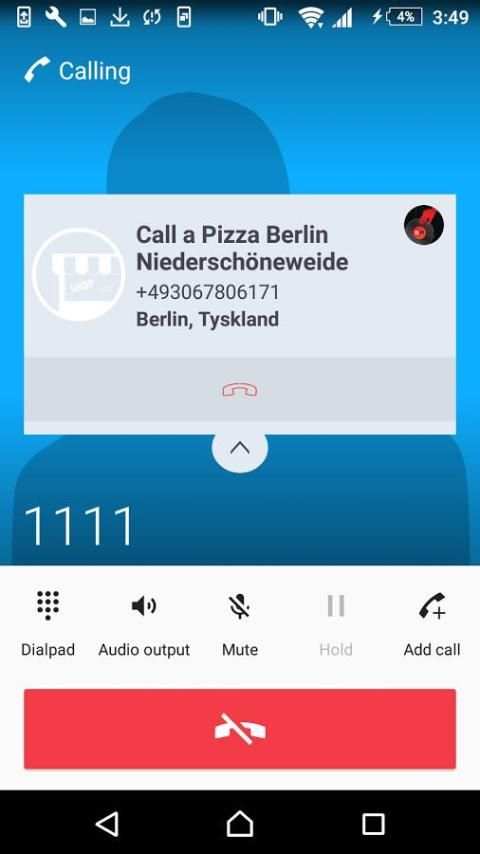Viewport: 480px width, 854px height.
Task: Open the Call a Pizza Berlin contact picture
Action: pyautogui.click(x=79, y=274)
